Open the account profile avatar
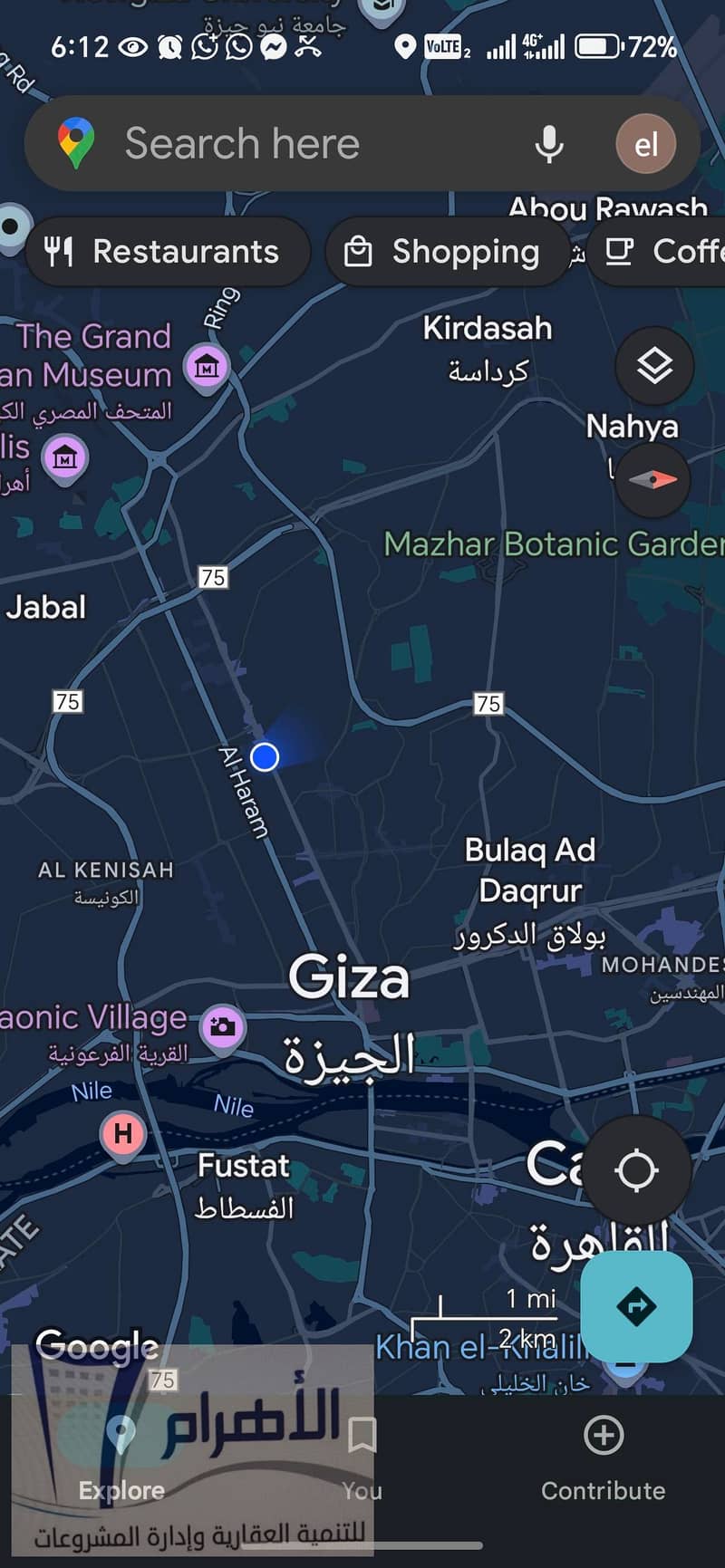The height and width of the screenshot is (1568, 725). pyautogui.click(x=645, y=144)
